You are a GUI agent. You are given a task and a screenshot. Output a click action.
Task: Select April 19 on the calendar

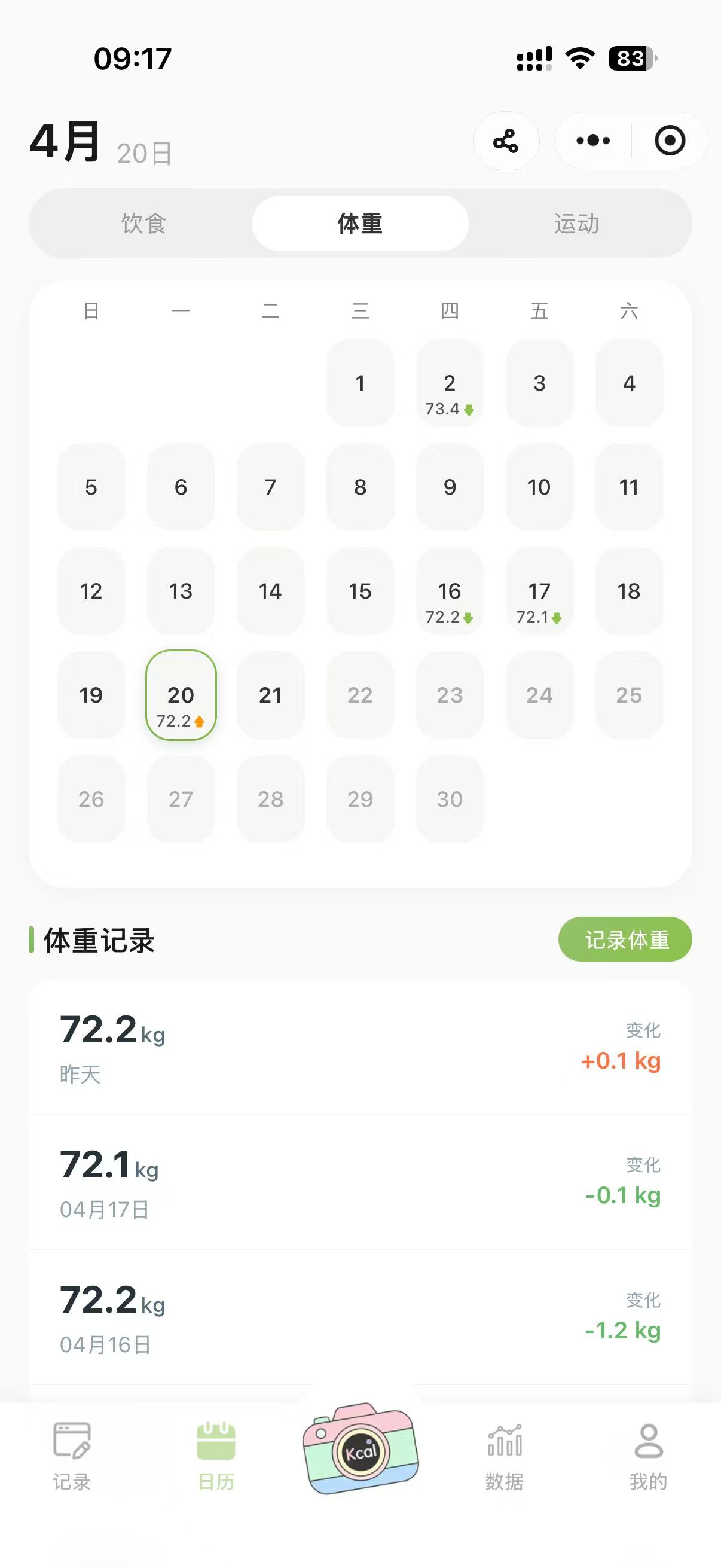click(x=91, y=695)
